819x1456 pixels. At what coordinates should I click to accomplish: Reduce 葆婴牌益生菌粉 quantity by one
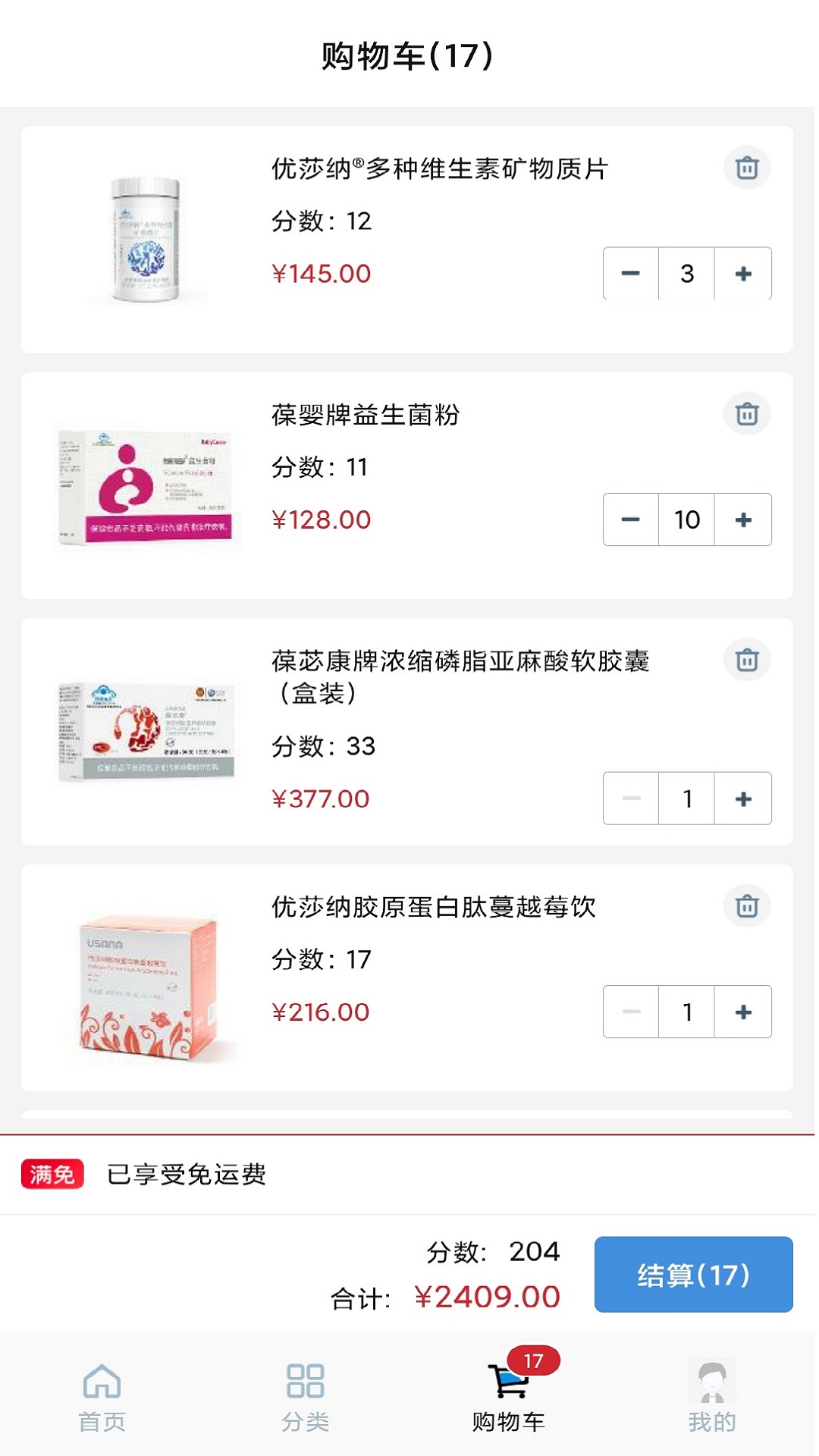tap(631, 519)
